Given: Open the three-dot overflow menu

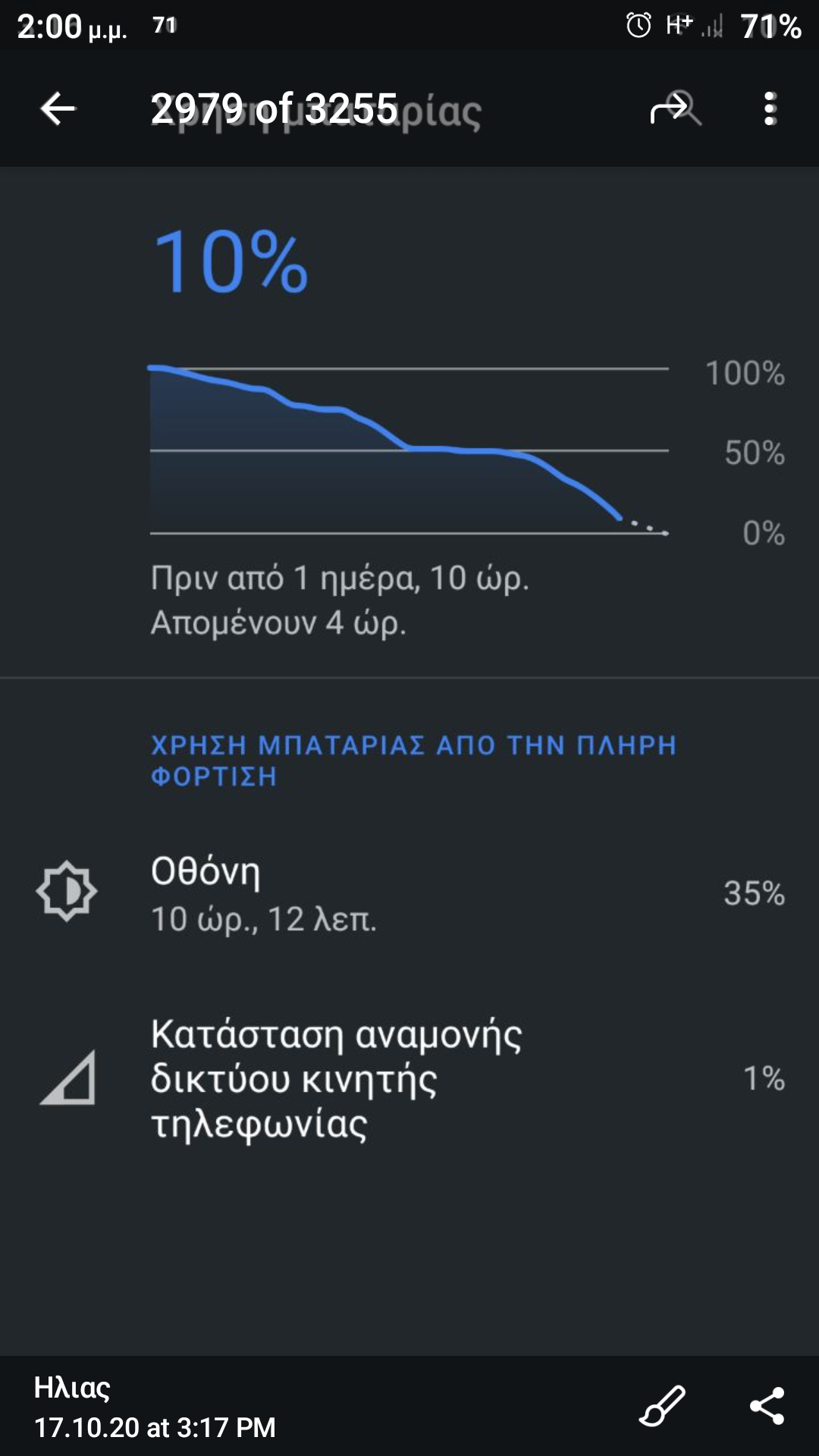Looking at the screenshot, I should pos(770,109).
